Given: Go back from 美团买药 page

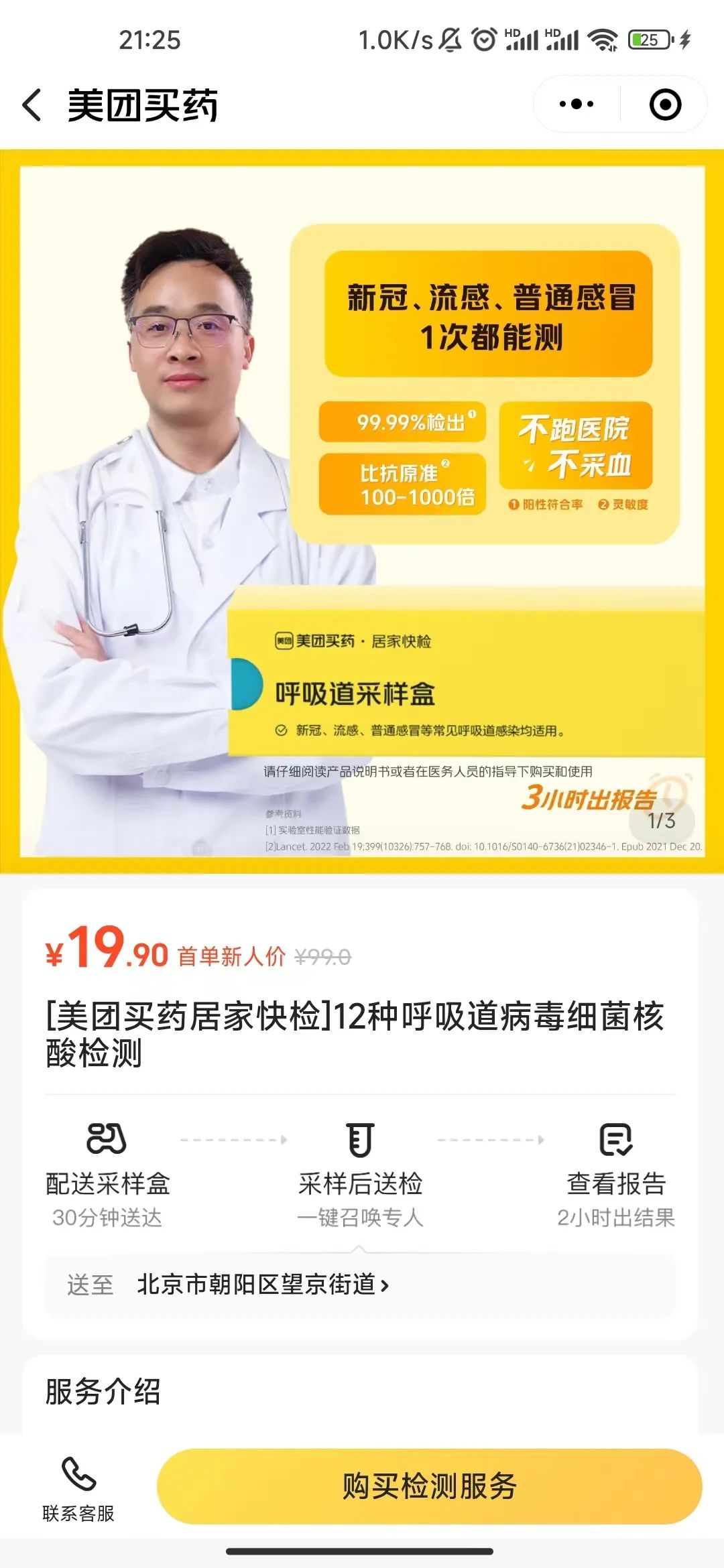Looking at the screenshot, I should pos(32,105).
